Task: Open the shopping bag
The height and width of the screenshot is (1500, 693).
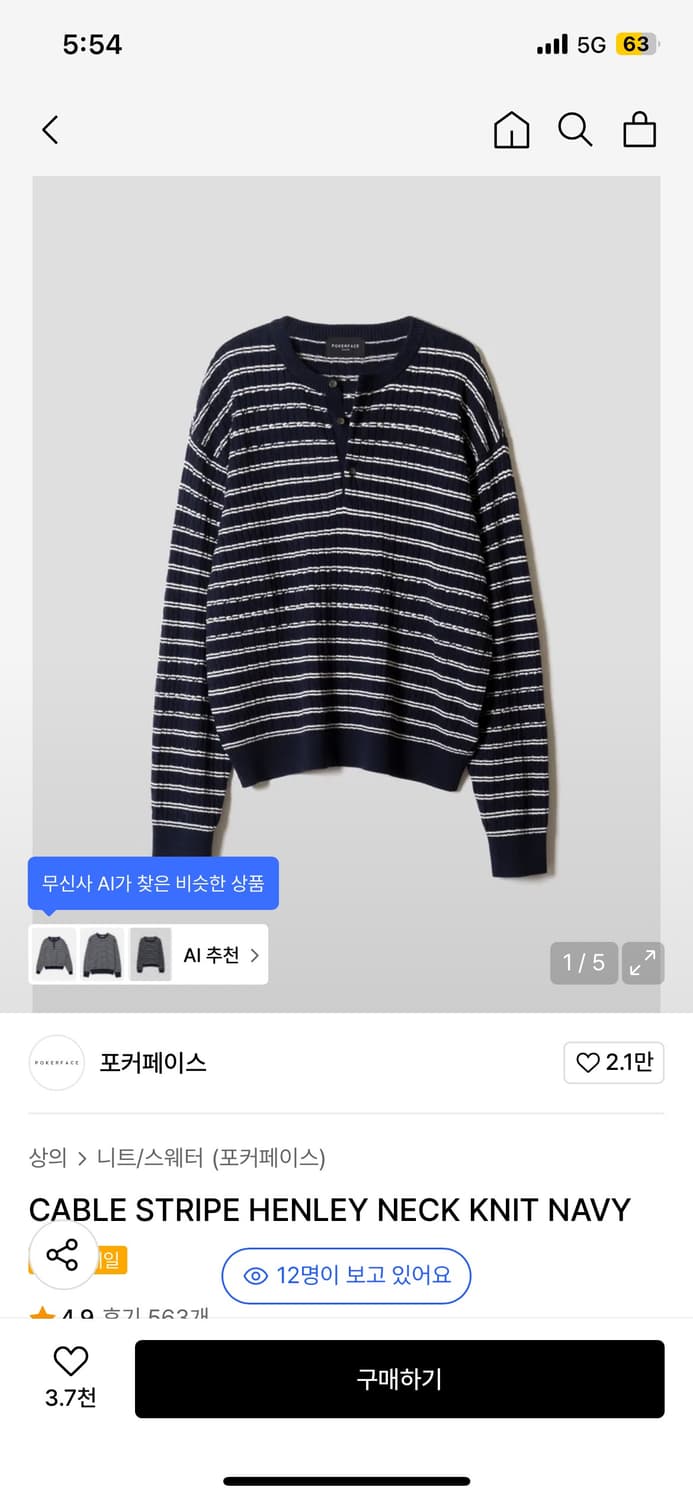Action: [x=639, y=130]
